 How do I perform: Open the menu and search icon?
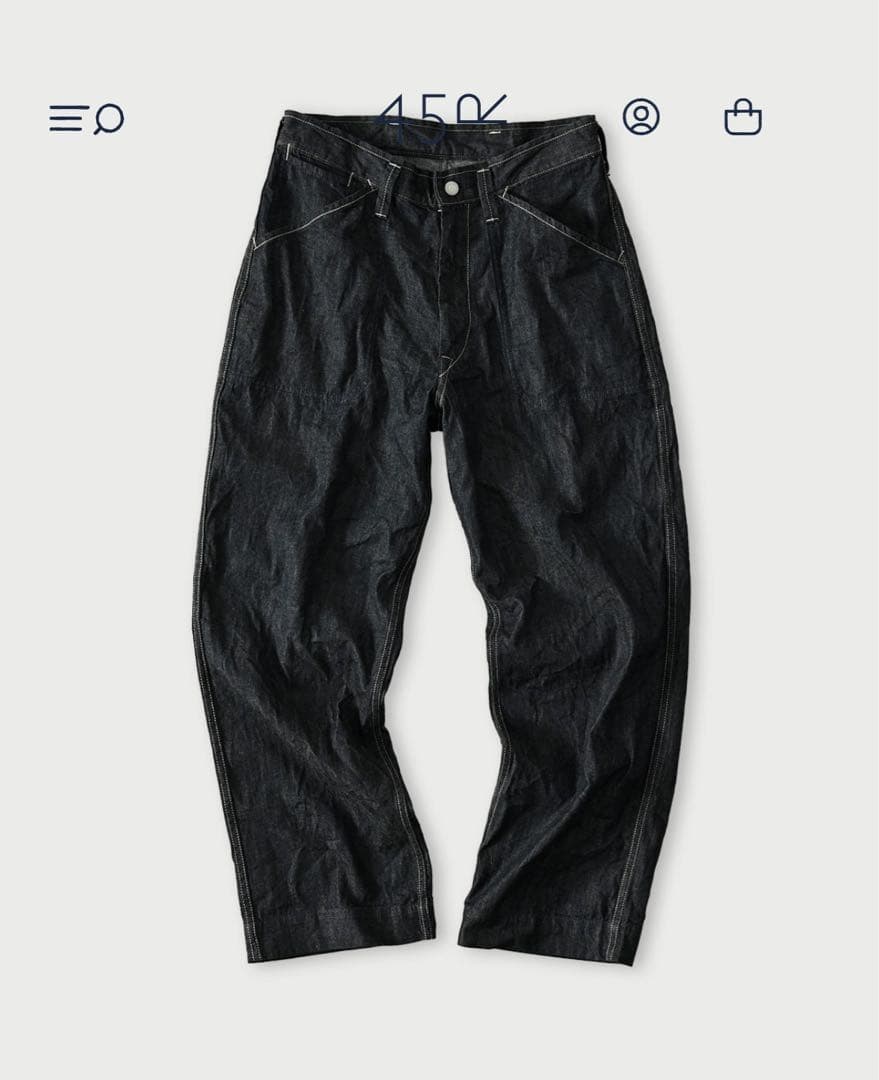tap(86, 119)
